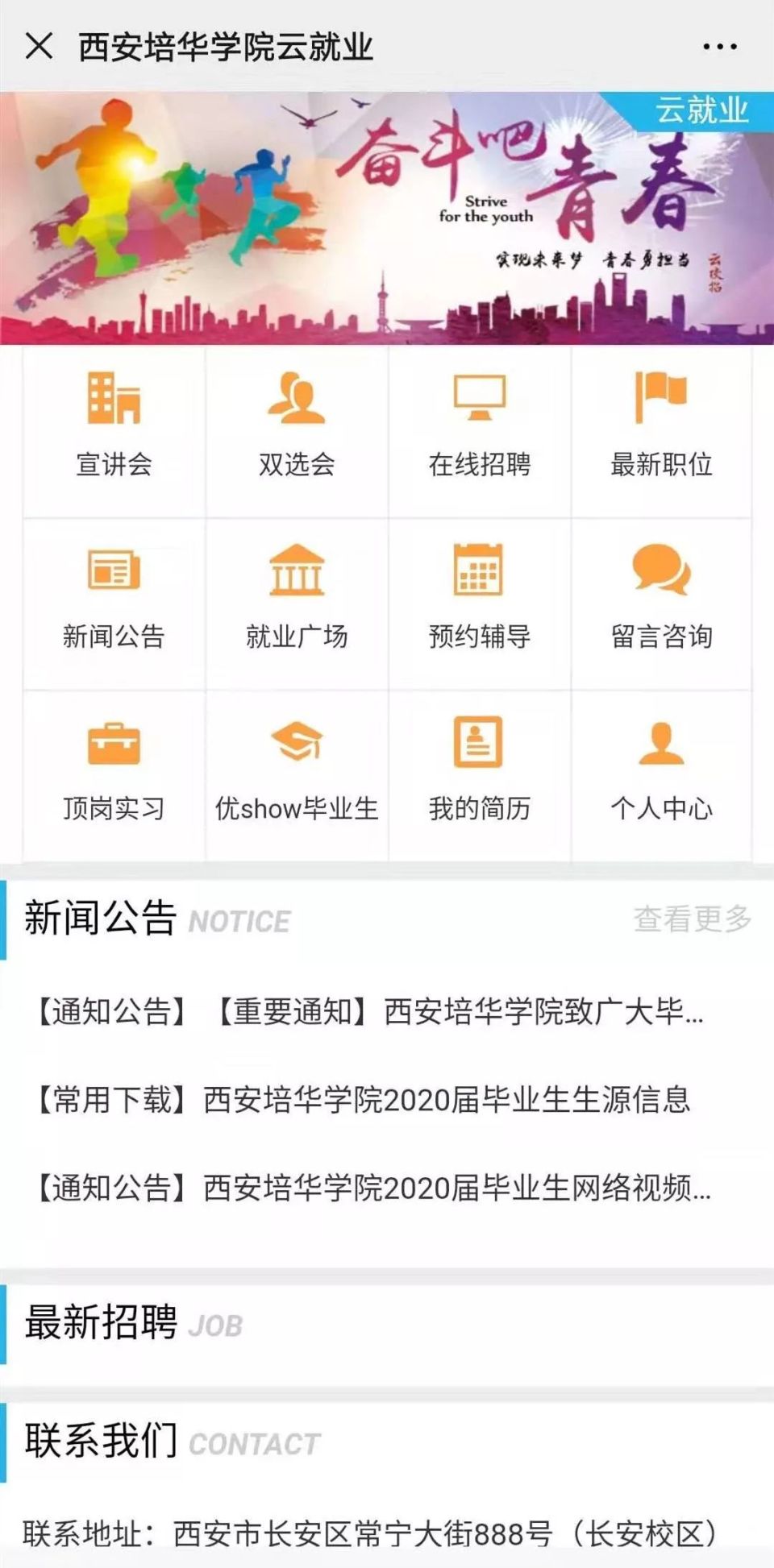Open 优show毕业生

click(x=297, y=775)
